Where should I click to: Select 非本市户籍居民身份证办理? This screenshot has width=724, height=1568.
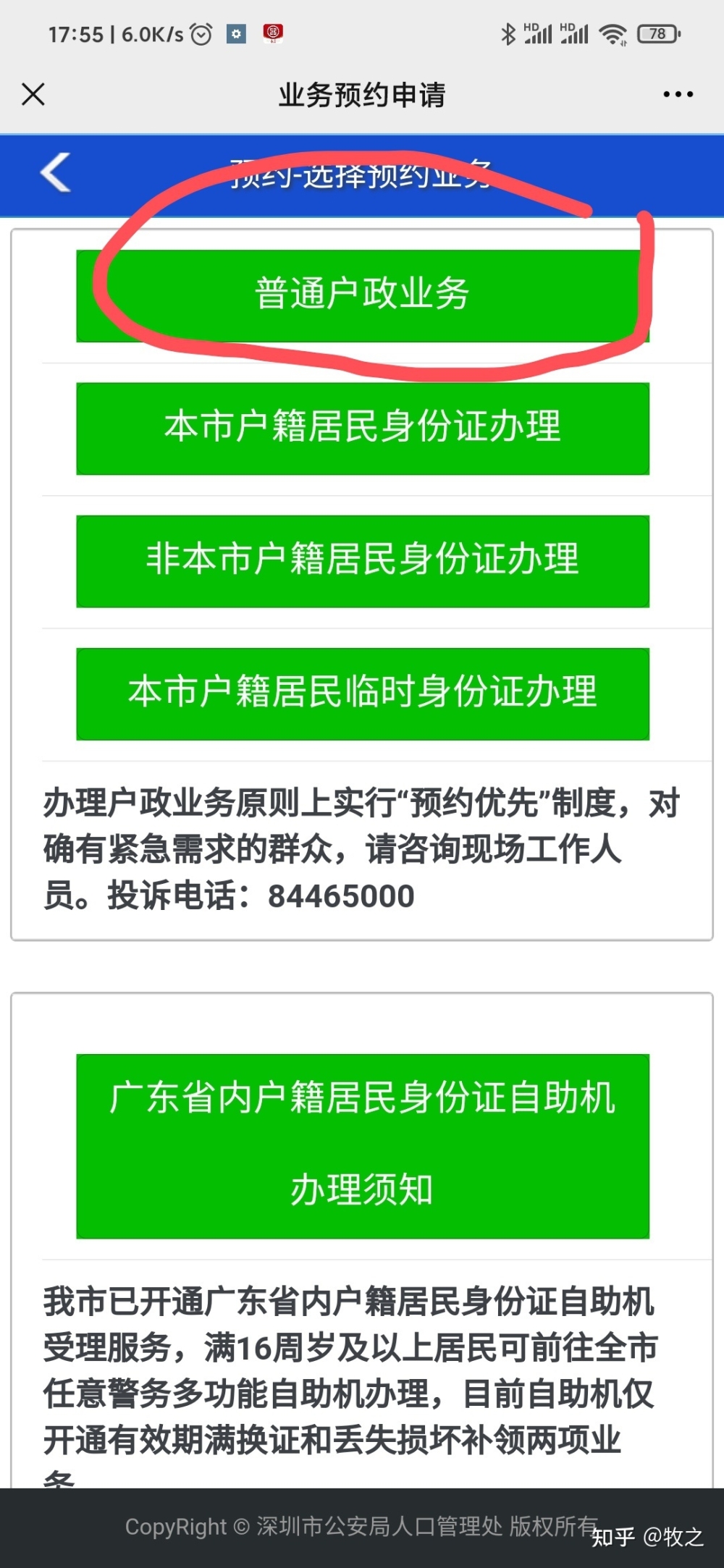362,560
